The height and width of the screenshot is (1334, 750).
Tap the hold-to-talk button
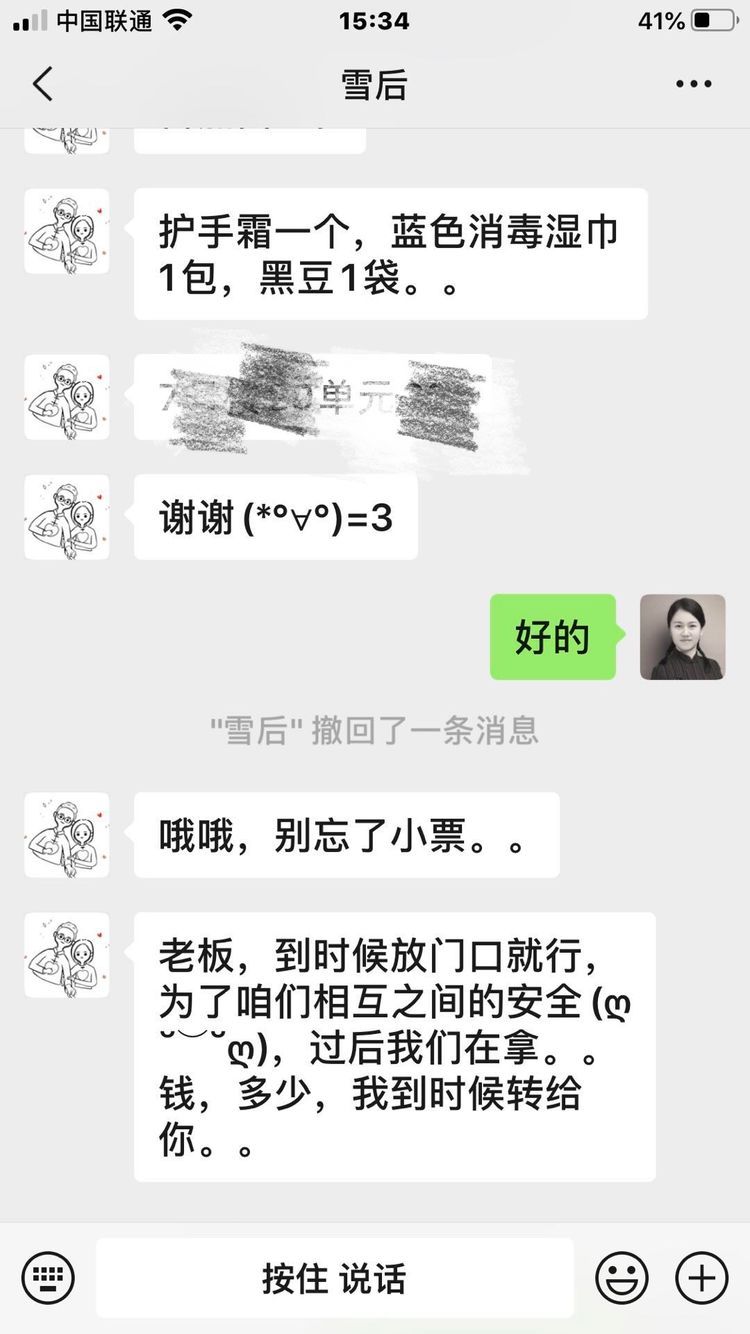[335, 1278]
